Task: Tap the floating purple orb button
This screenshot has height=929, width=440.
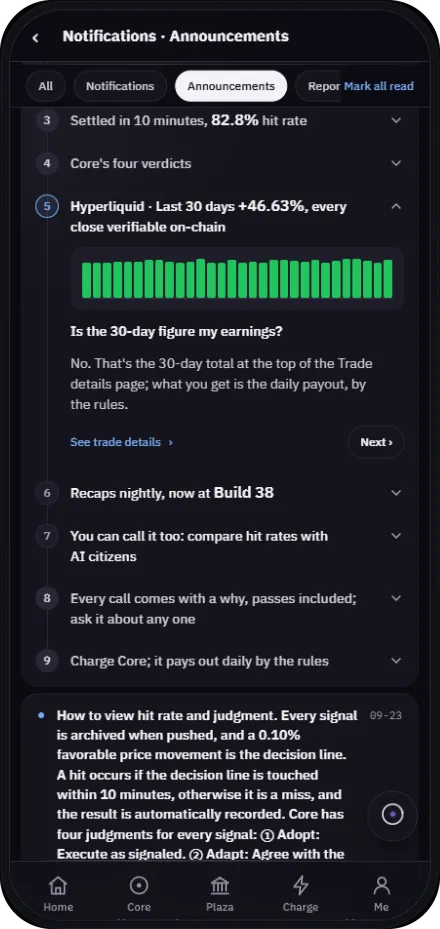Action: coord(393,815)
